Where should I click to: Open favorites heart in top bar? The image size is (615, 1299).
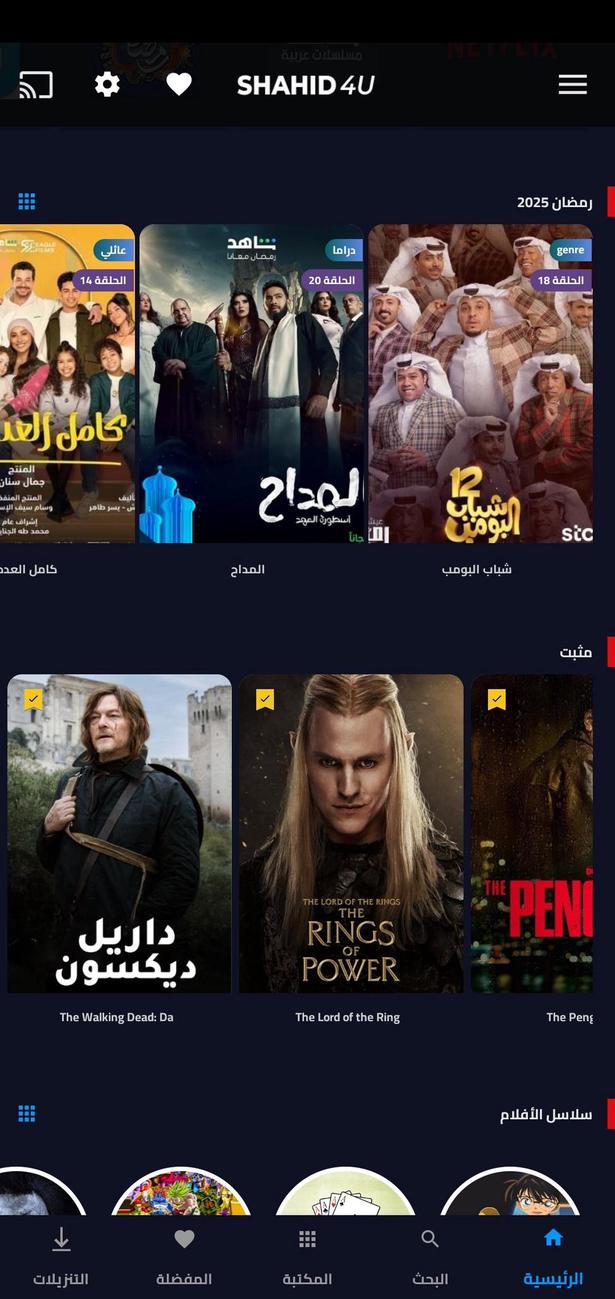click(179, 85)
